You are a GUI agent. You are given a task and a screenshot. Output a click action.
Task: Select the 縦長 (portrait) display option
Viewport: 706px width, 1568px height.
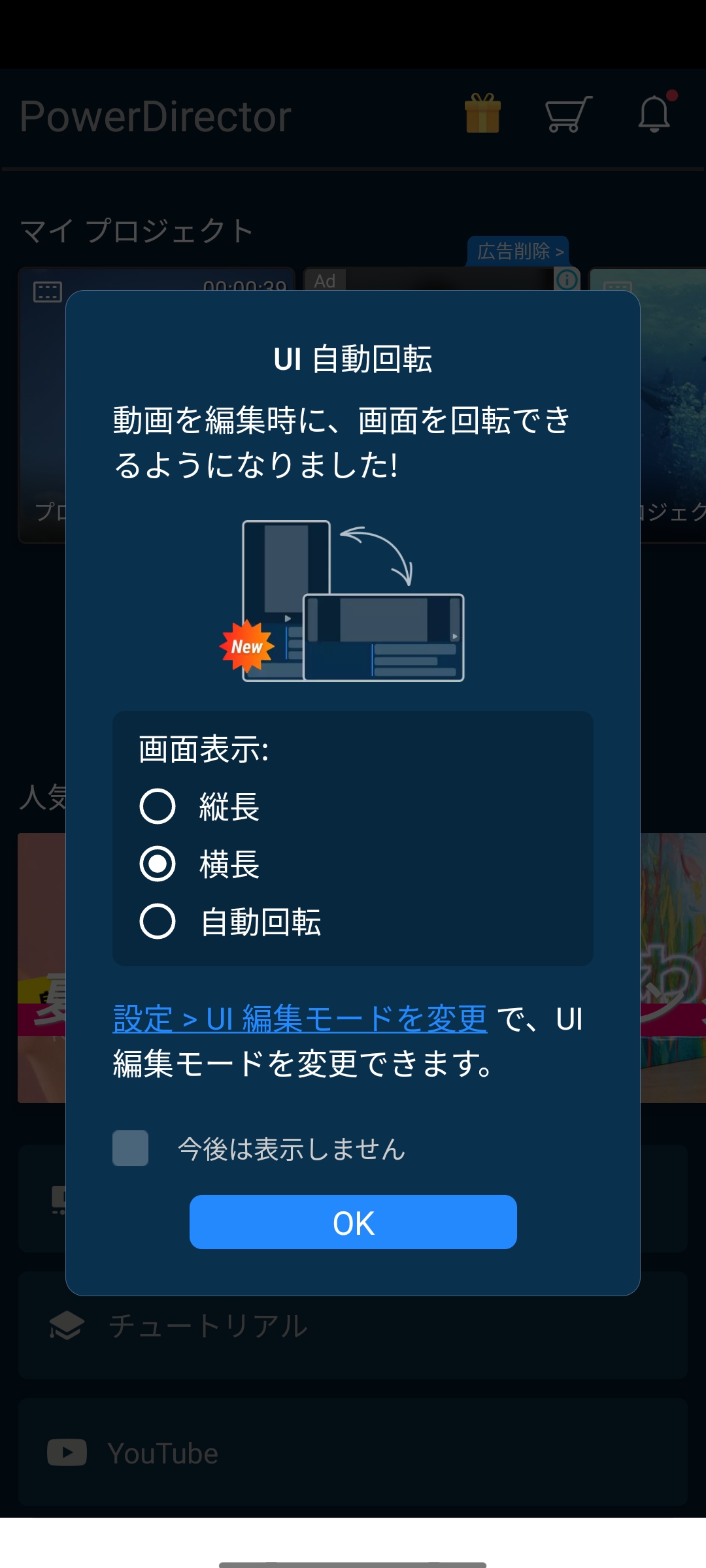(x=158, y=806)
